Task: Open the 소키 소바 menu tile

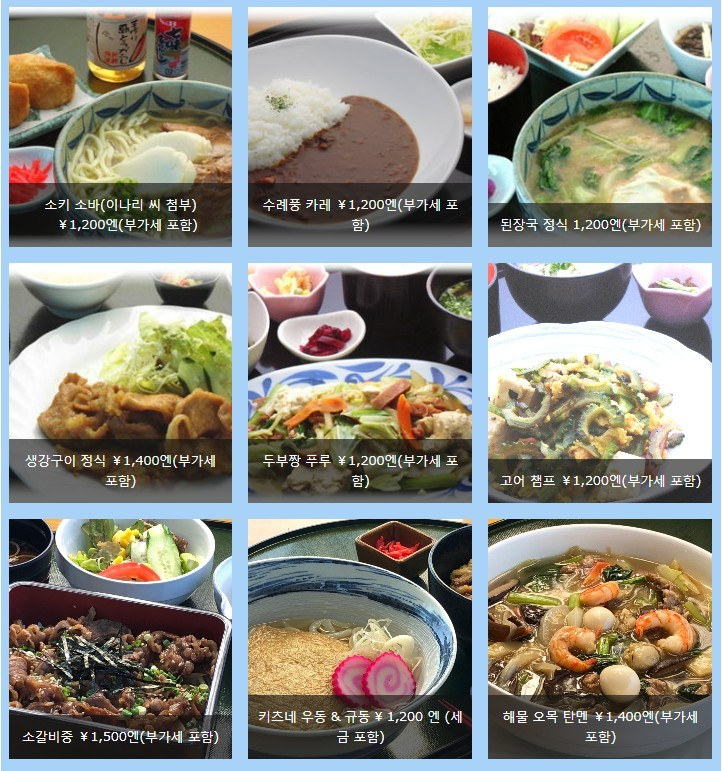Action: [x=120, y=127]
